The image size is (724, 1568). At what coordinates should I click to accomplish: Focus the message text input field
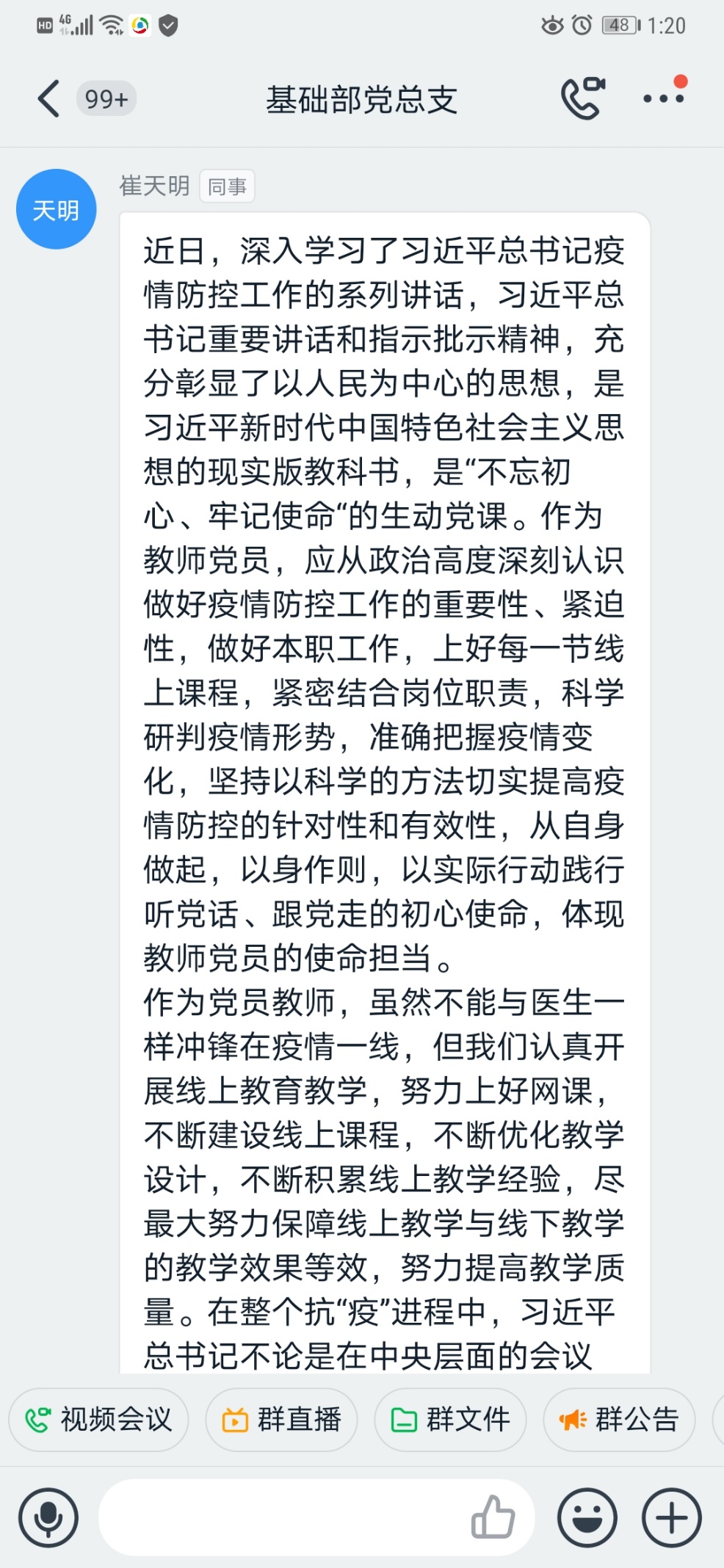pyautogui.click(x=283, y=1517)
